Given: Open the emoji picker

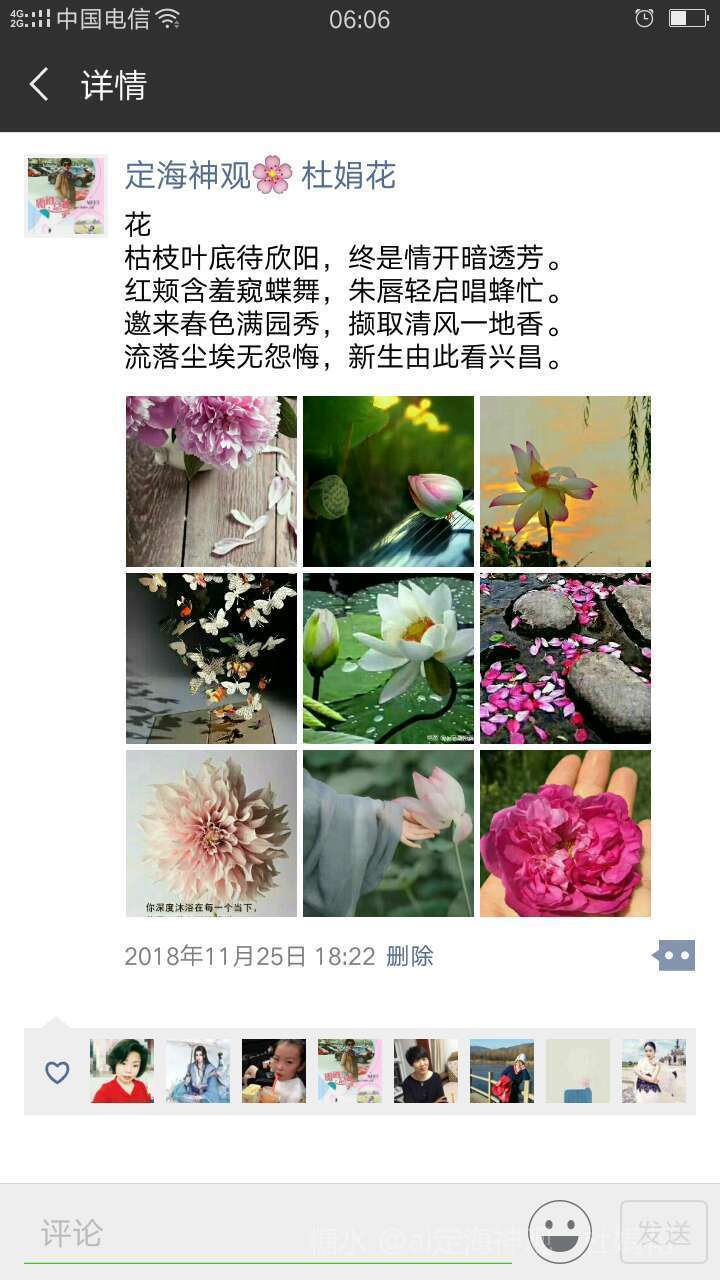Looking at the screenshot, I should 560,1232.
